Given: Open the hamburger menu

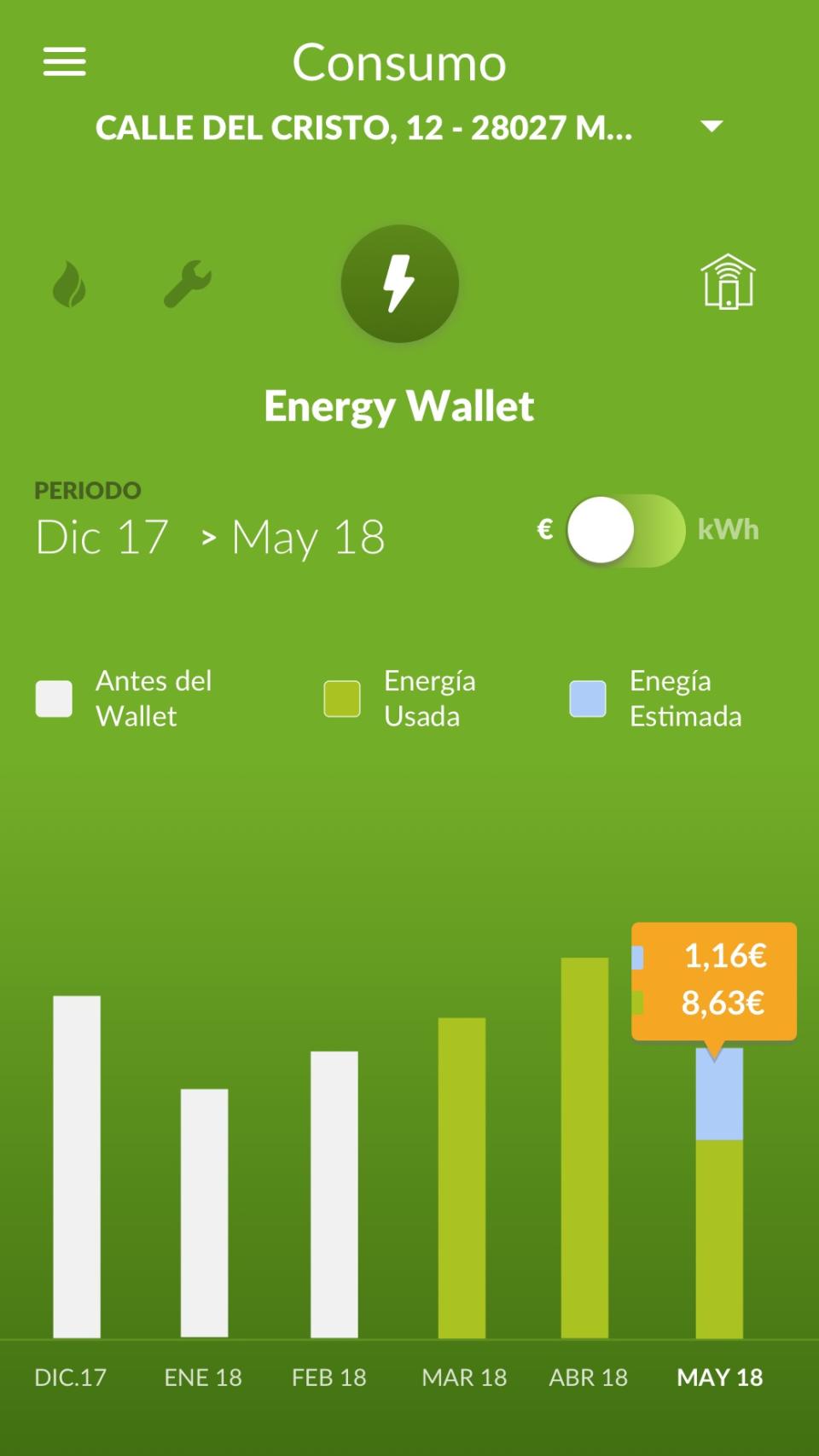Looking at the screenshot, I should point(62,62).
